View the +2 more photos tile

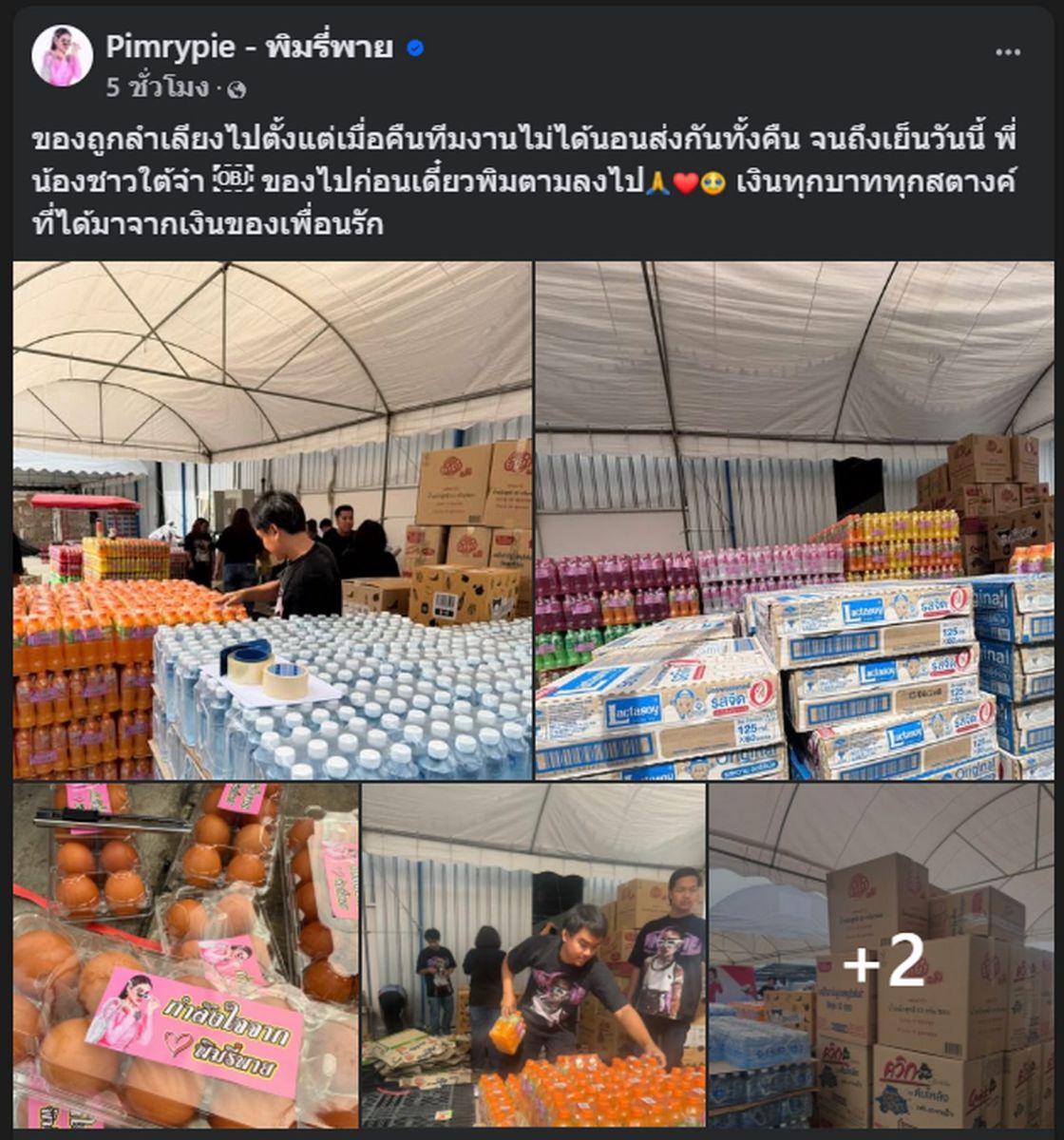(882, 955)
